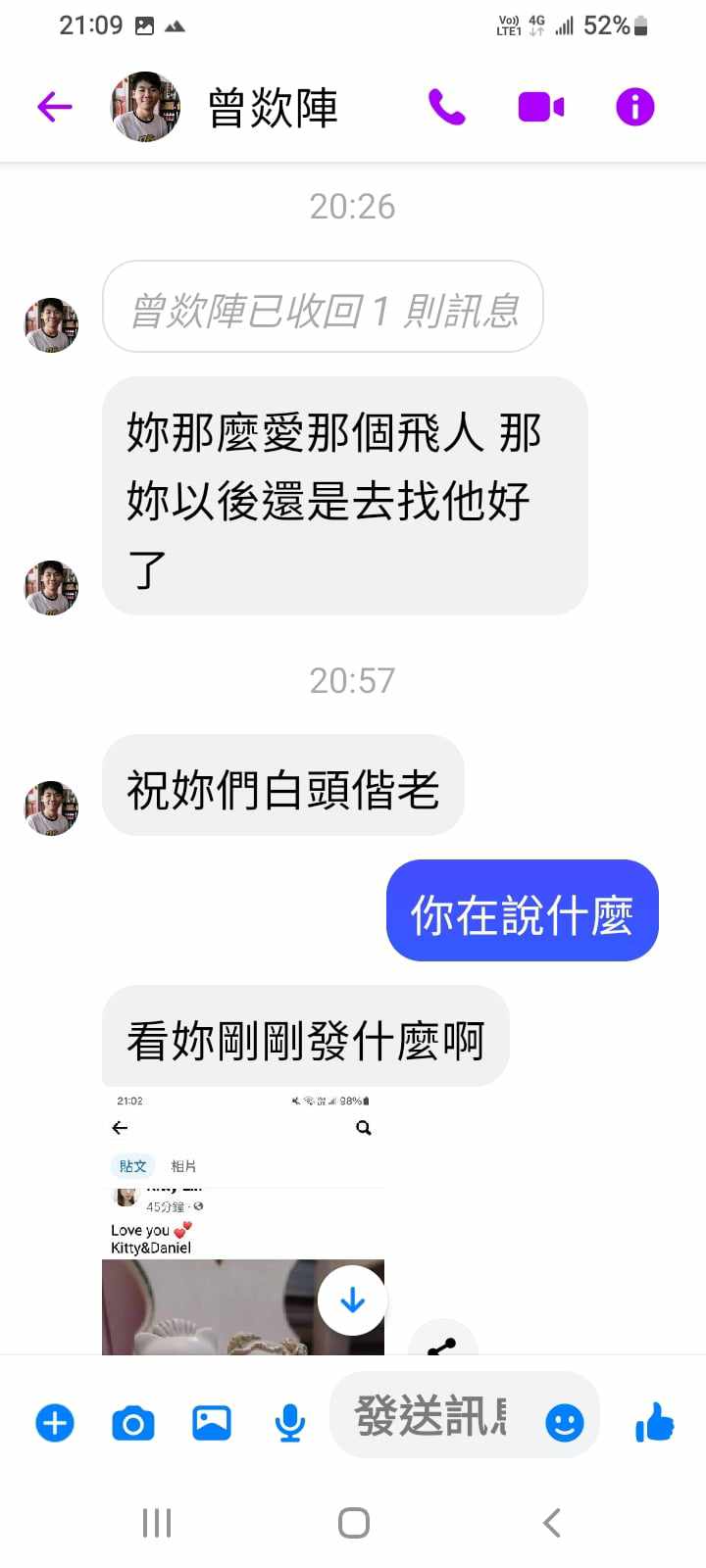Open 曾欻陣's profile from the header name

[273, 108]
